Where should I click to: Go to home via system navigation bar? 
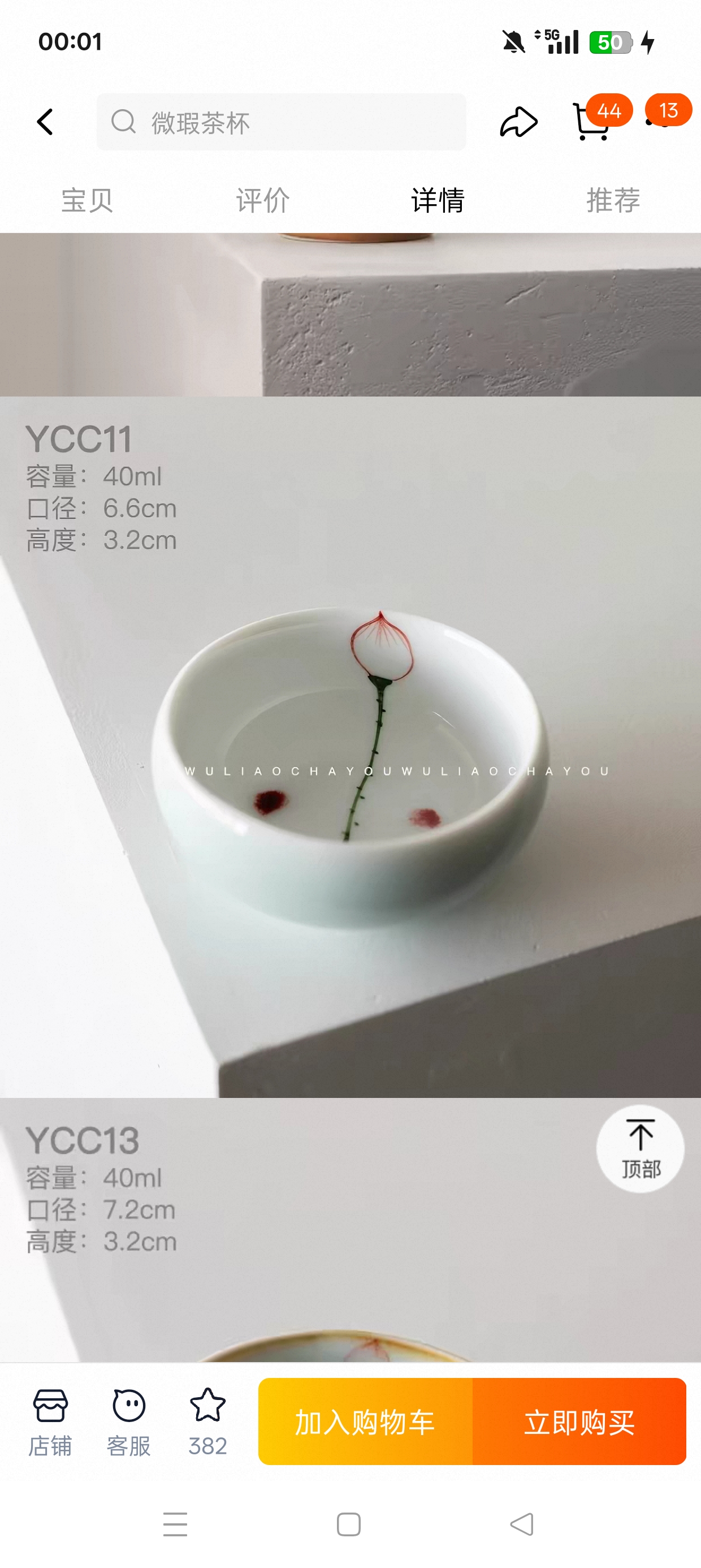point(349,1524)
